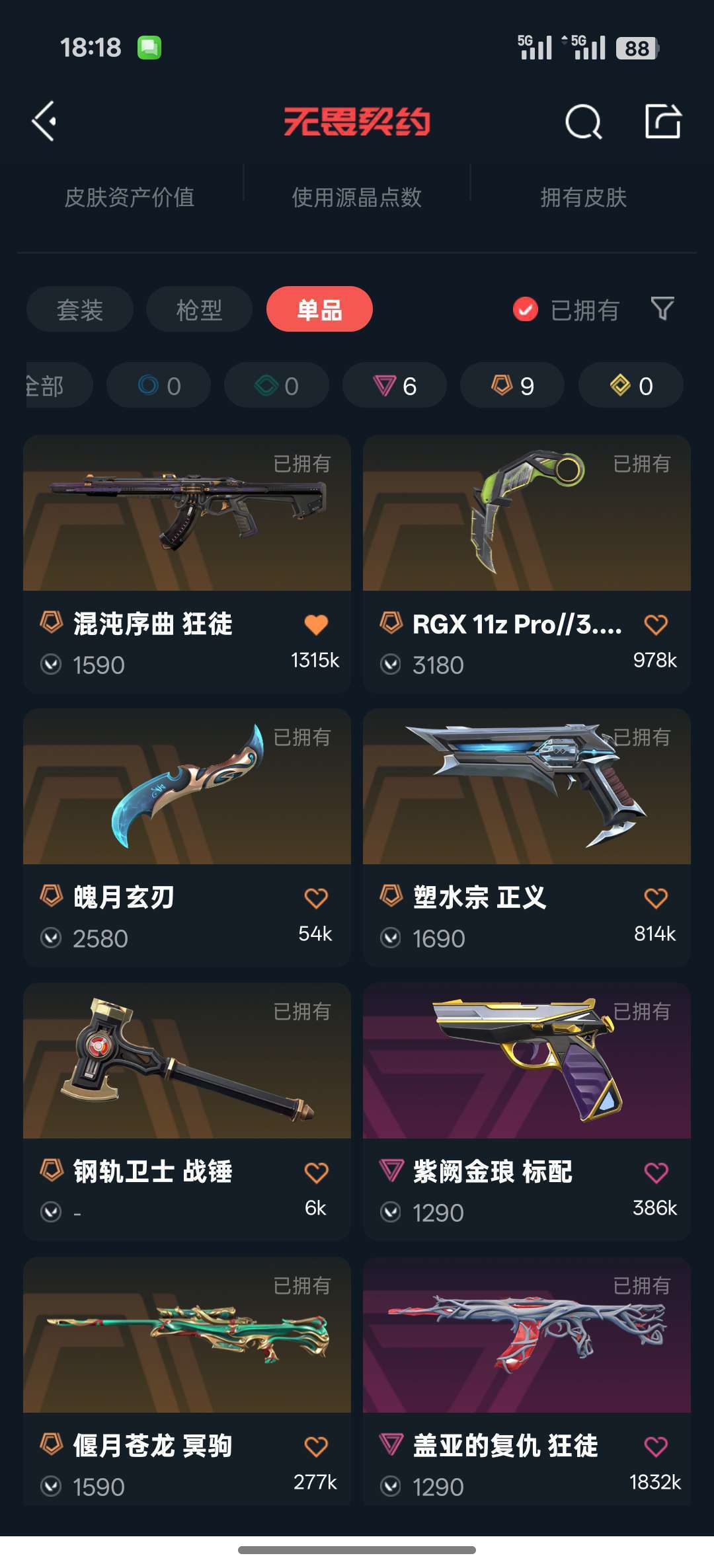Tap the rarity badge beside 塑水宗 正义
The width and height of the screenshot is (714, 1568).
pyautogui.click(x=390, y=897)
